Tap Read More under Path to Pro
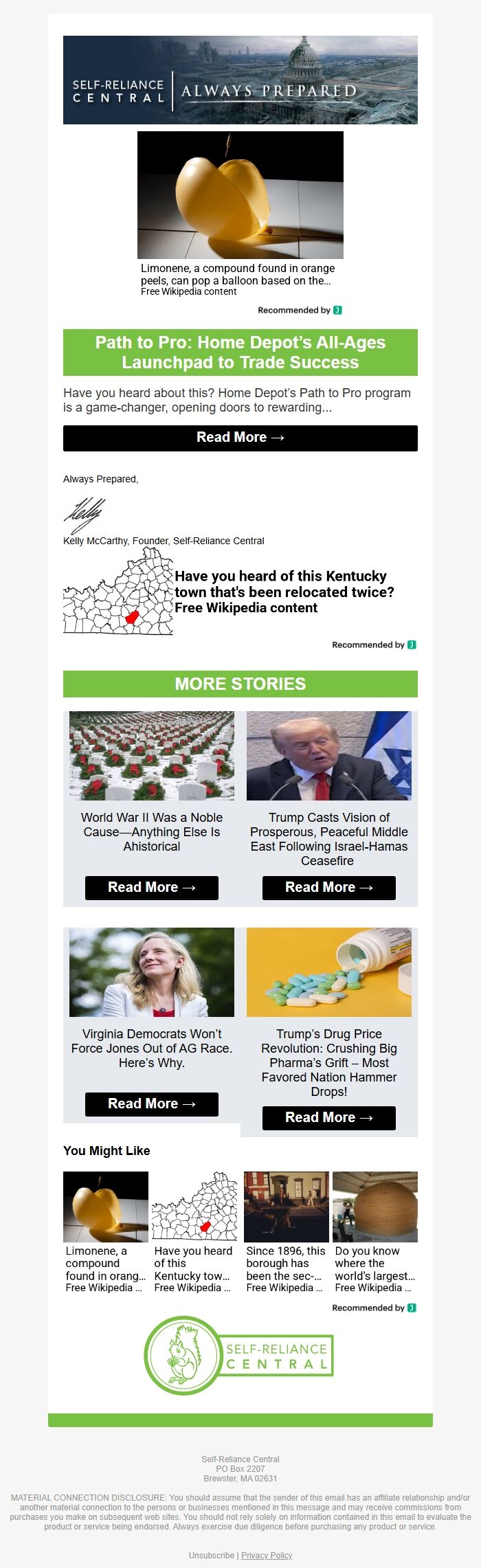 [240, 438]
